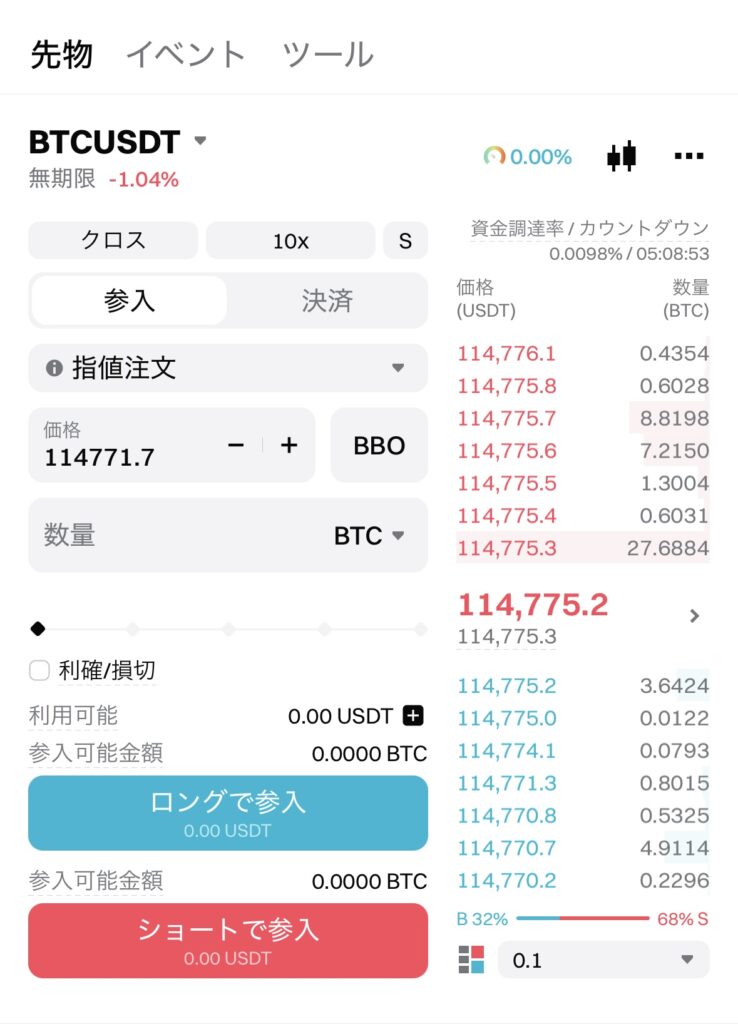Tap ロングで参入 to open long
The width and height of the screenshot is (738, 1024).
click(228, 813)
